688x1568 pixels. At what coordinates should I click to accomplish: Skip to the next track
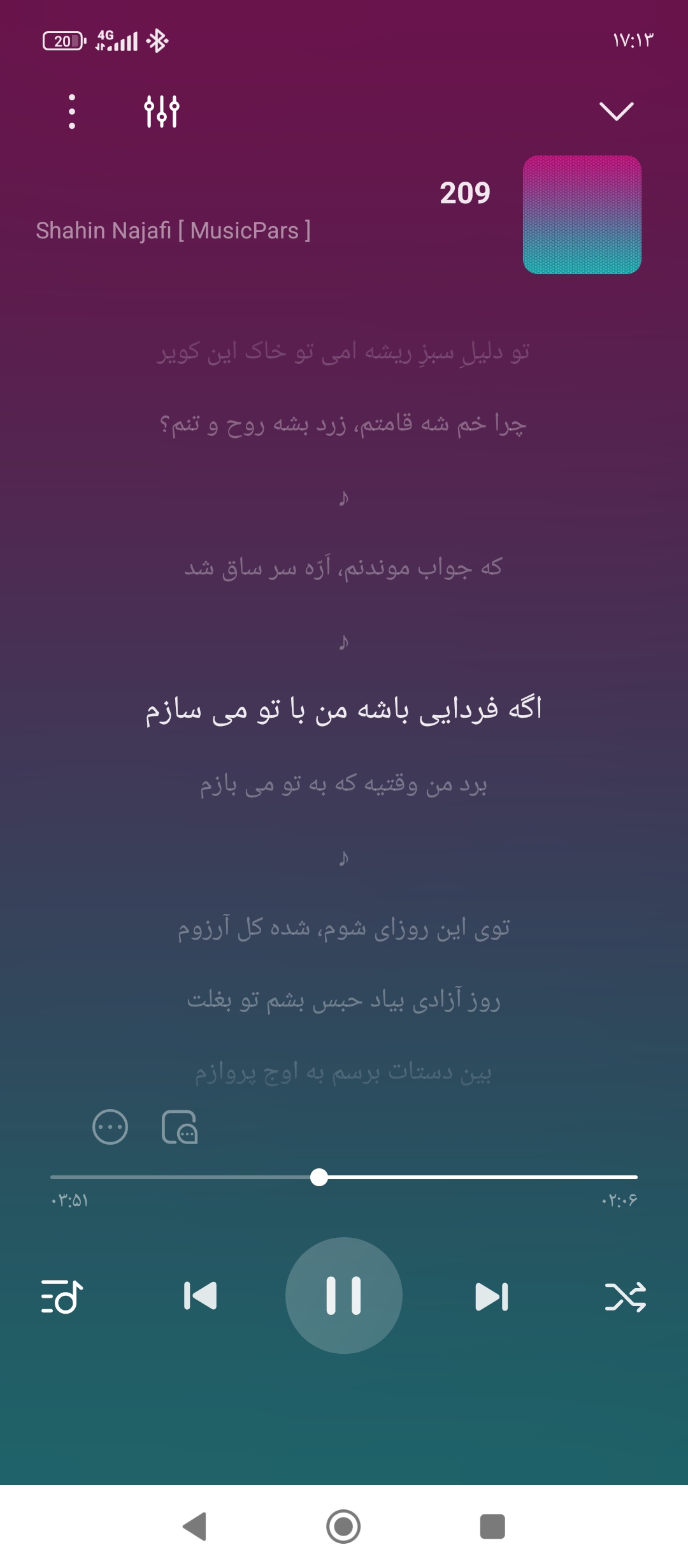point(492,1296)
